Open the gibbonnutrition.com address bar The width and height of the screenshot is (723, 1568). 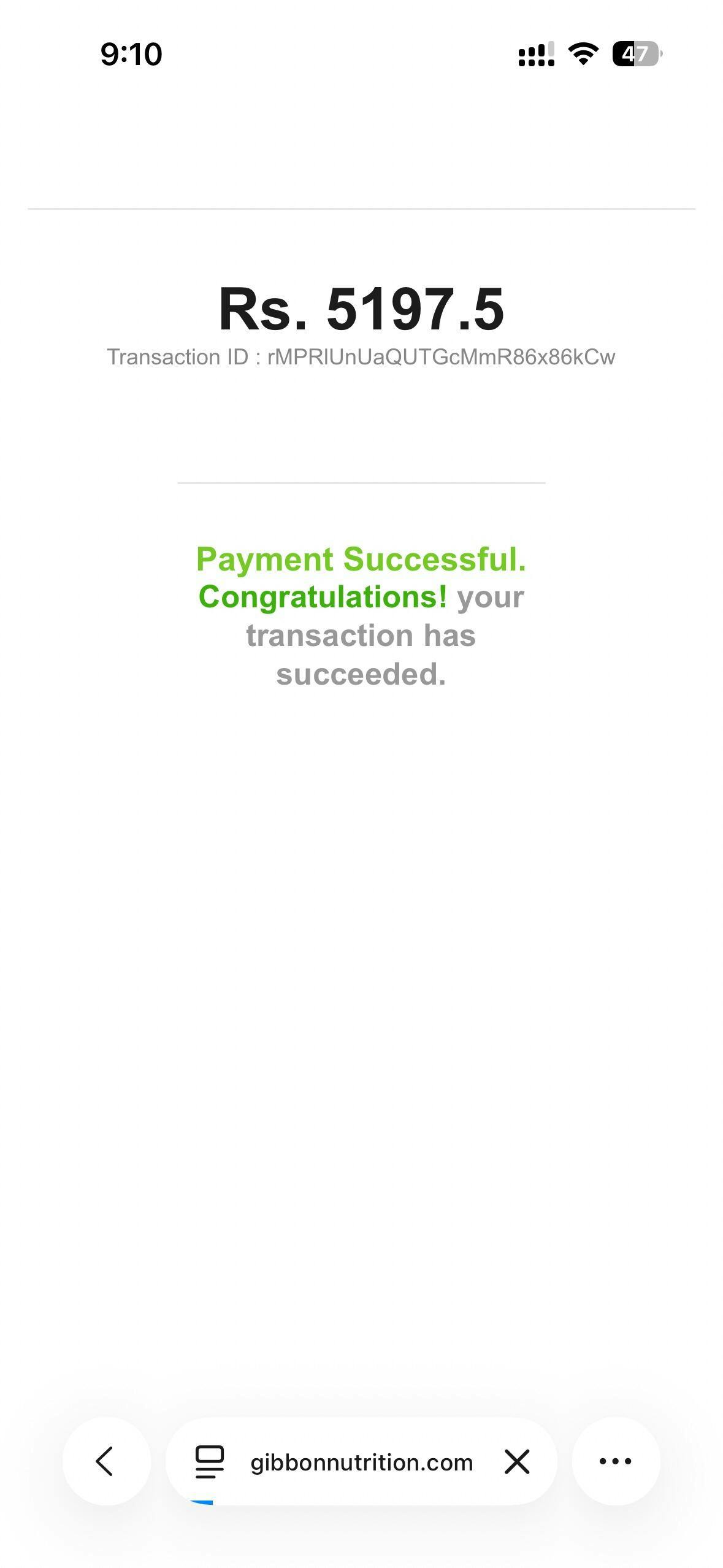(361, 1462)
